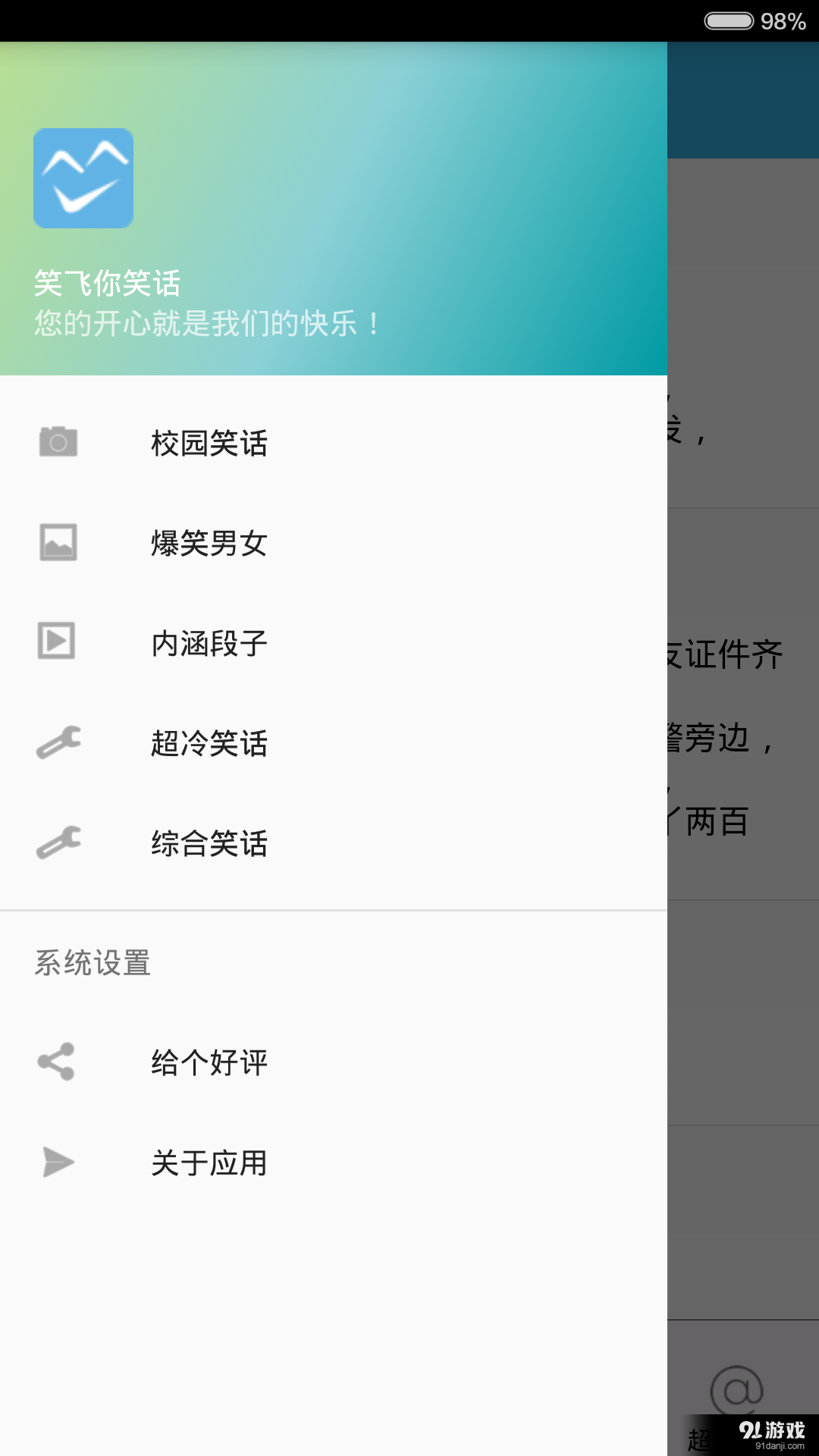The height and width of the screenshot is (1456, 819).
Task: Tap 给个好评 to rate the app
Action: (209, 1063)
